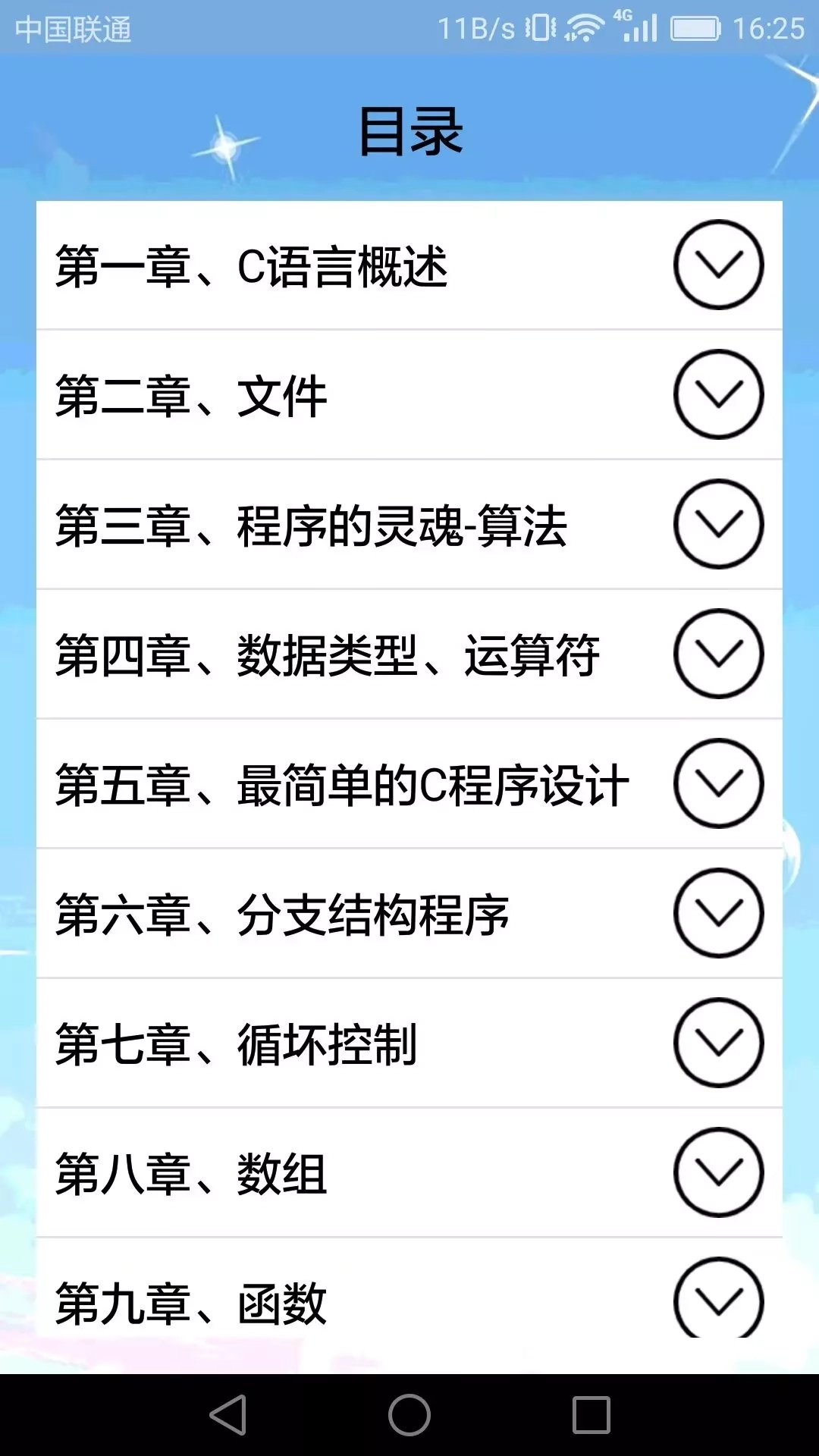The image size is (819, 1456).
Task: Expand 第六章 分支结构程序
Action: [718, 913]
